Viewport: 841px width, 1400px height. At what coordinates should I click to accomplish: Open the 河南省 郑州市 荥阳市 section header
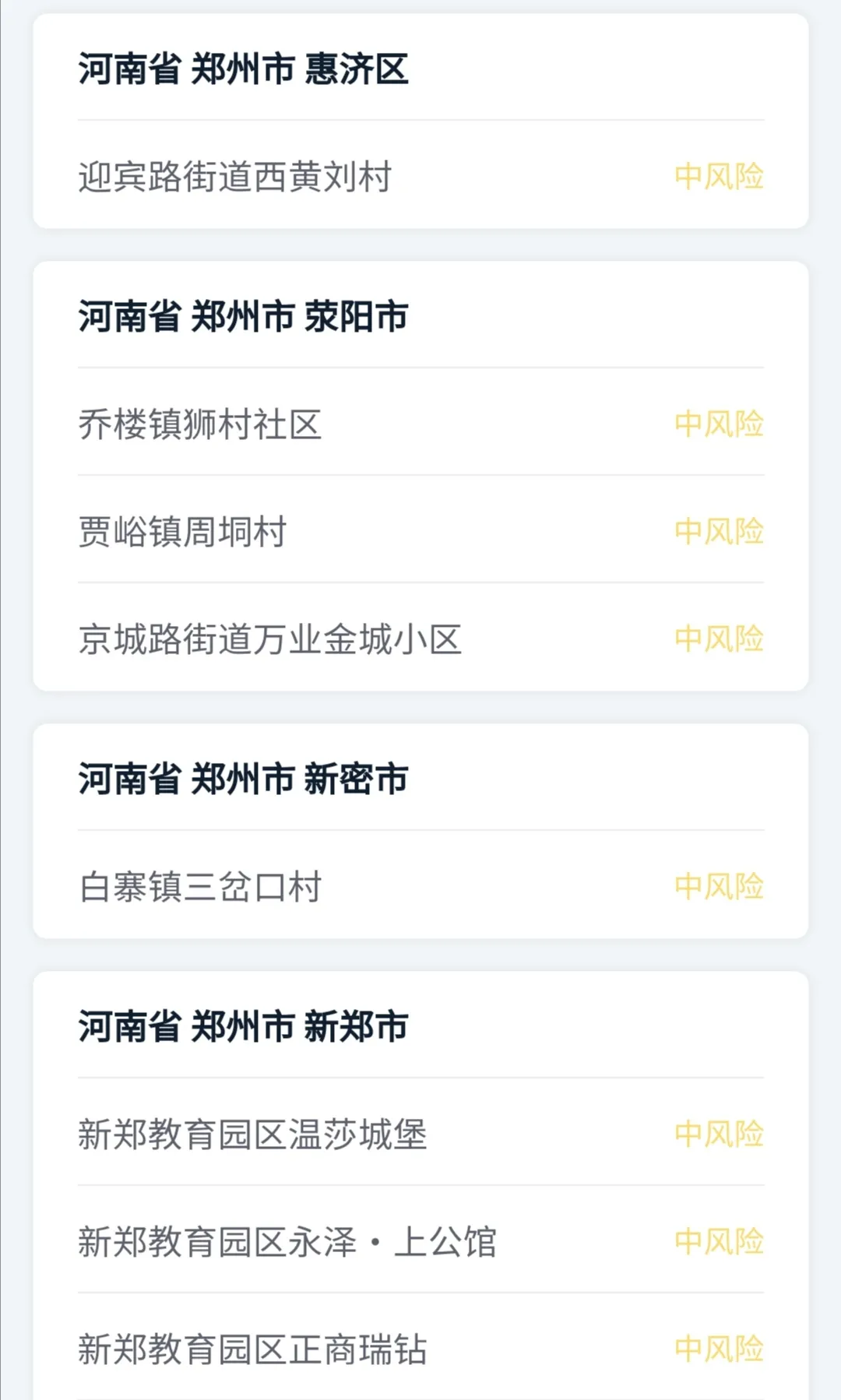tap(243, 315)
